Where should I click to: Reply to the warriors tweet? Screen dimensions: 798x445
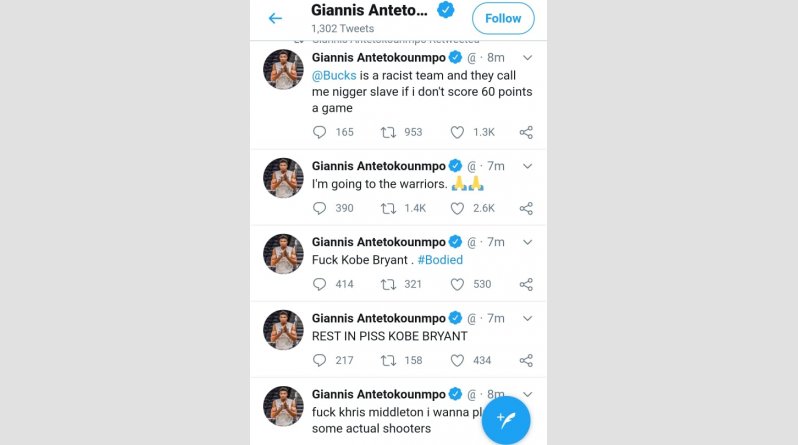(x=320, y=208)
